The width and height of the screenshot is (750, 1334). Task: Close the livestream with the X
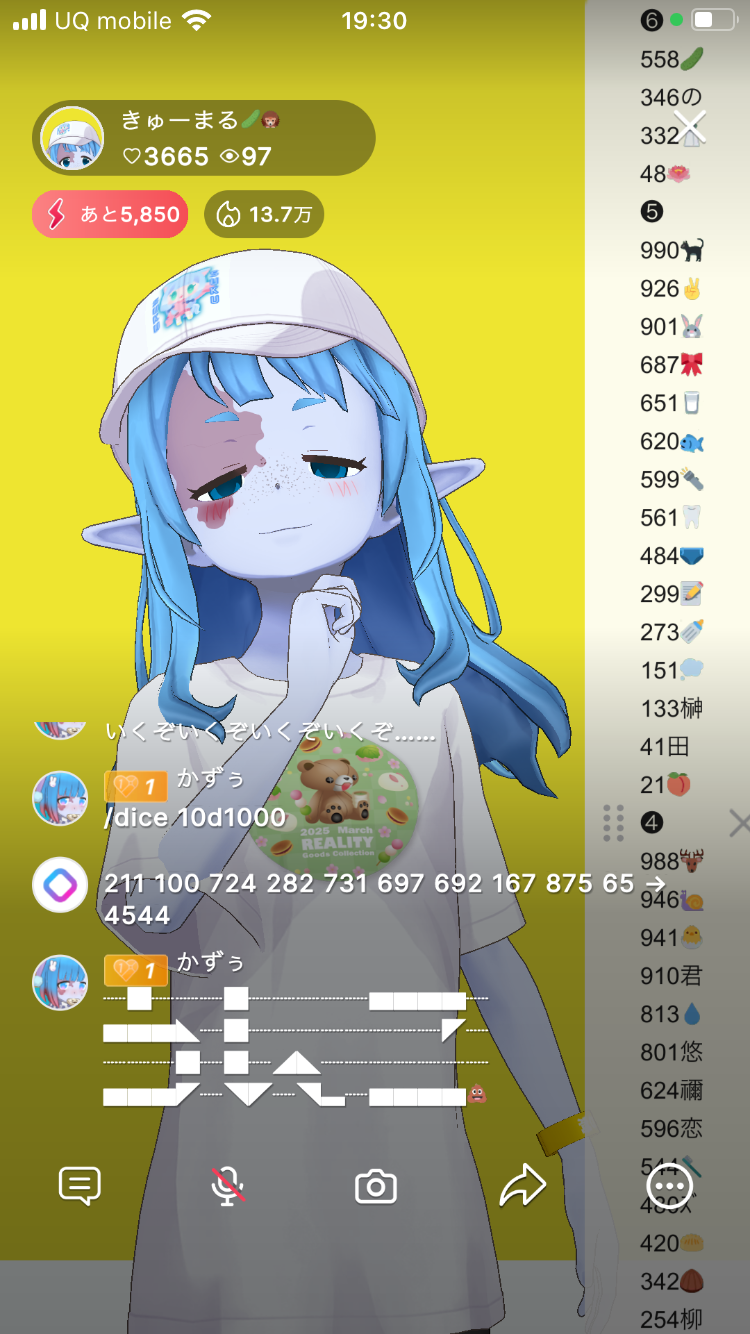tap(690, 127)
